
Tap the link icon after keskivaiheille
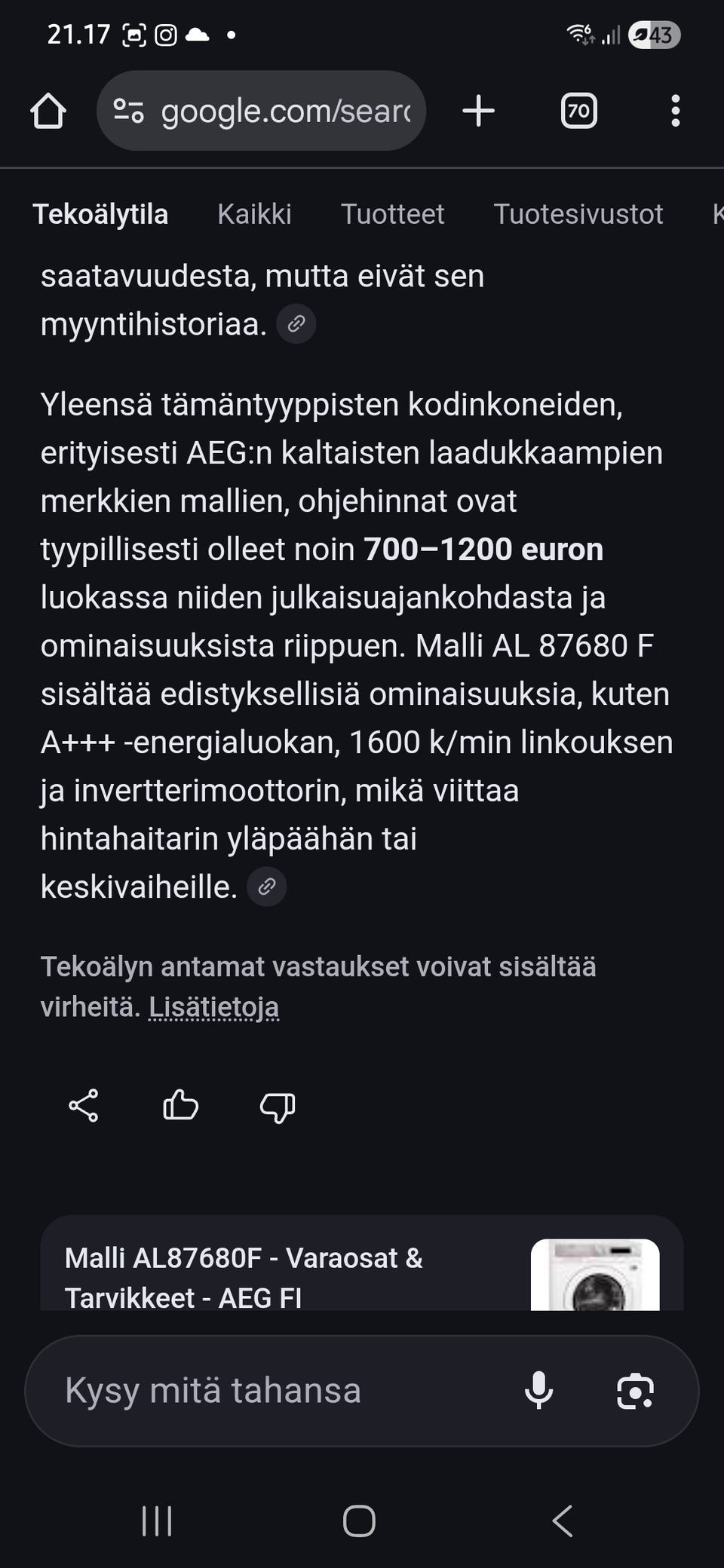click(266, 887)
